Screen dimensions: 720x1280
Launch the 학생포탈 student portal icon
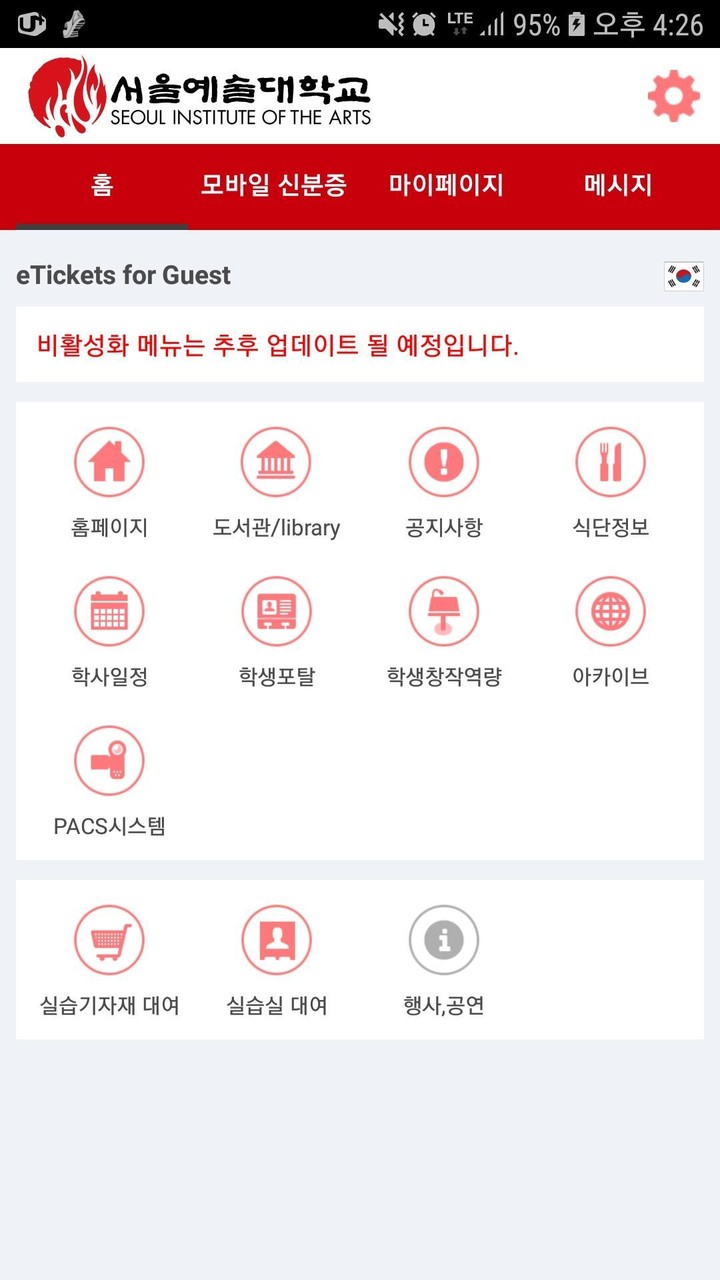pyautogui.click(x=276, y=611)
